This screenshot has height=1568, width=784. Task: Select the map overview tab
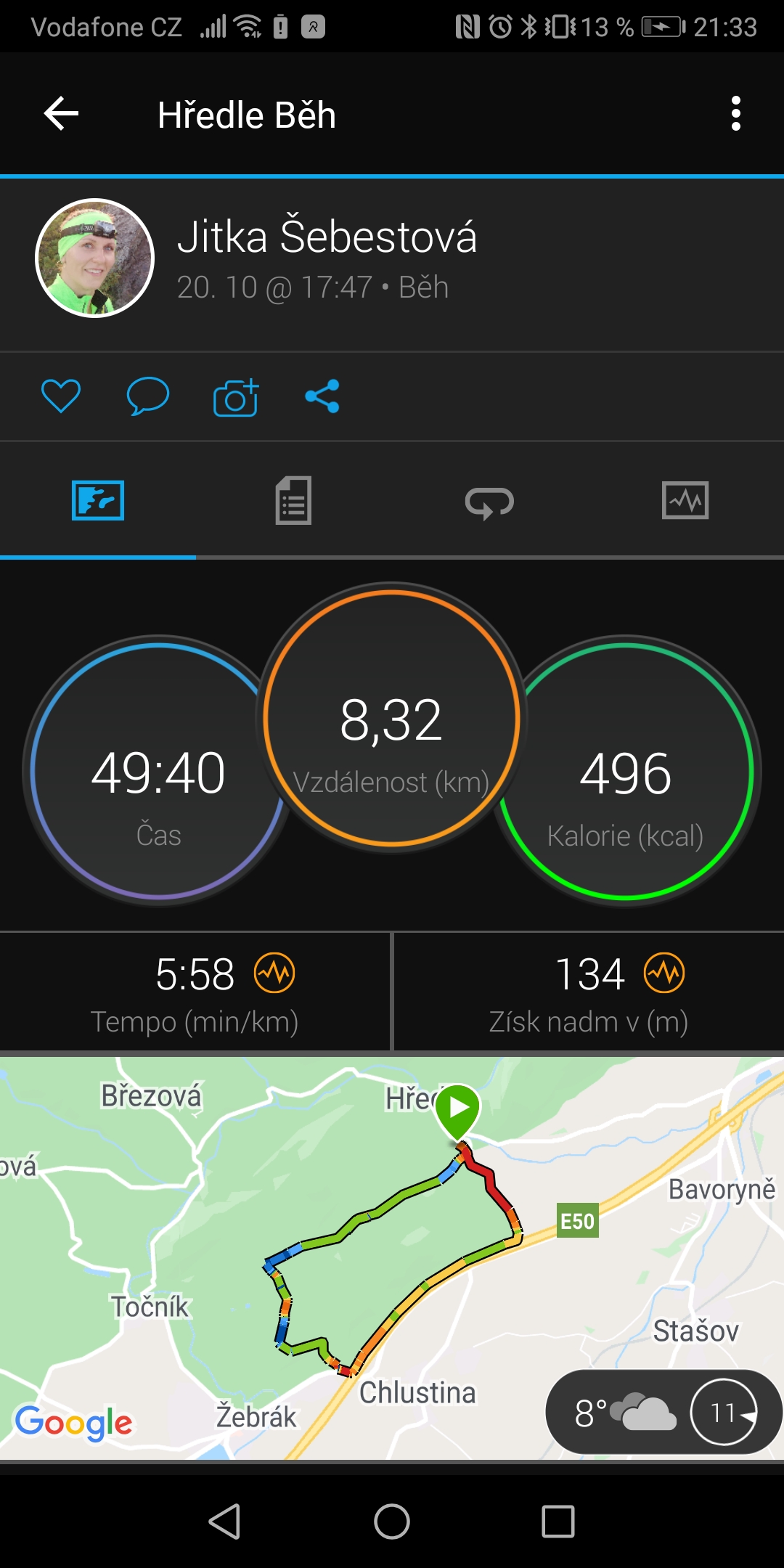point(98,500)
